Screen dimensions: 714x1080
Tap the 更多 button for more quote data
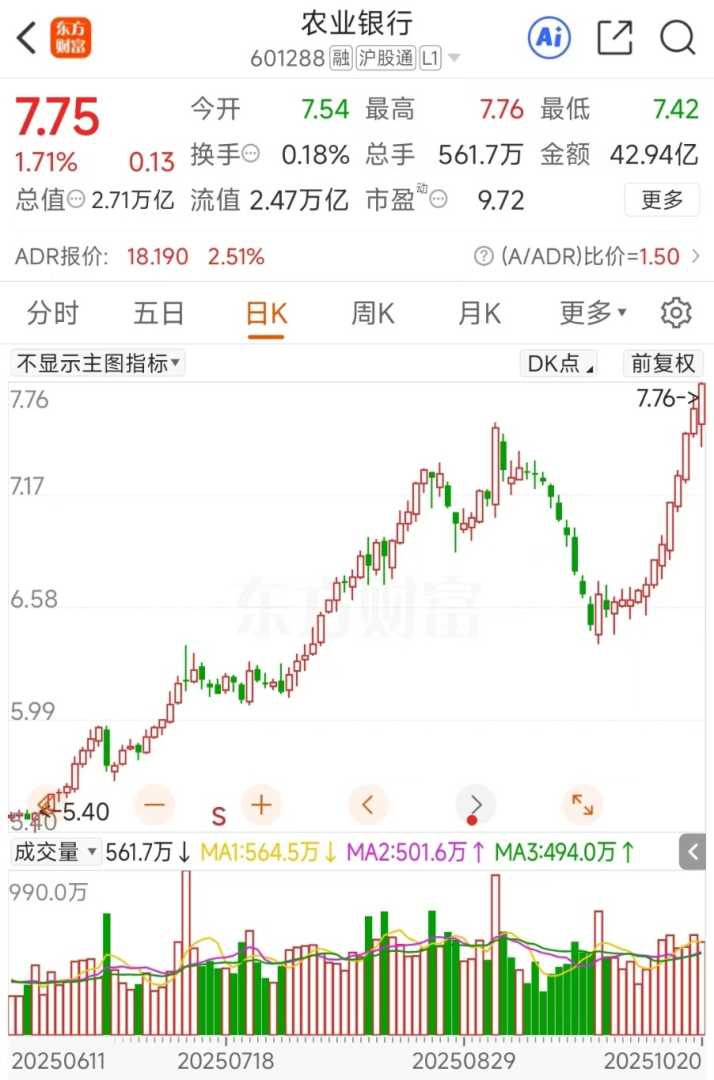pos(662,200)
